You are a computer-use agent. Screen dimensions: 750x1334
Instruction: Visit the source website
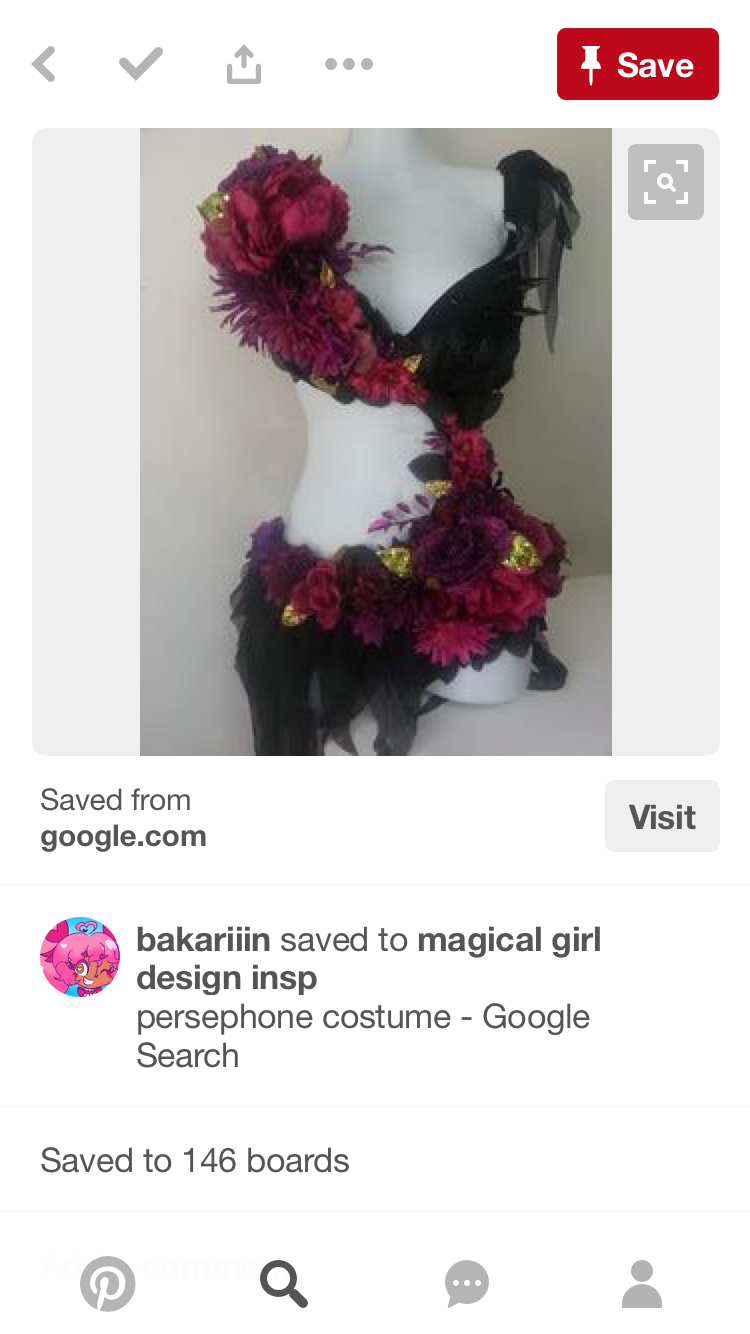[662, 816]
